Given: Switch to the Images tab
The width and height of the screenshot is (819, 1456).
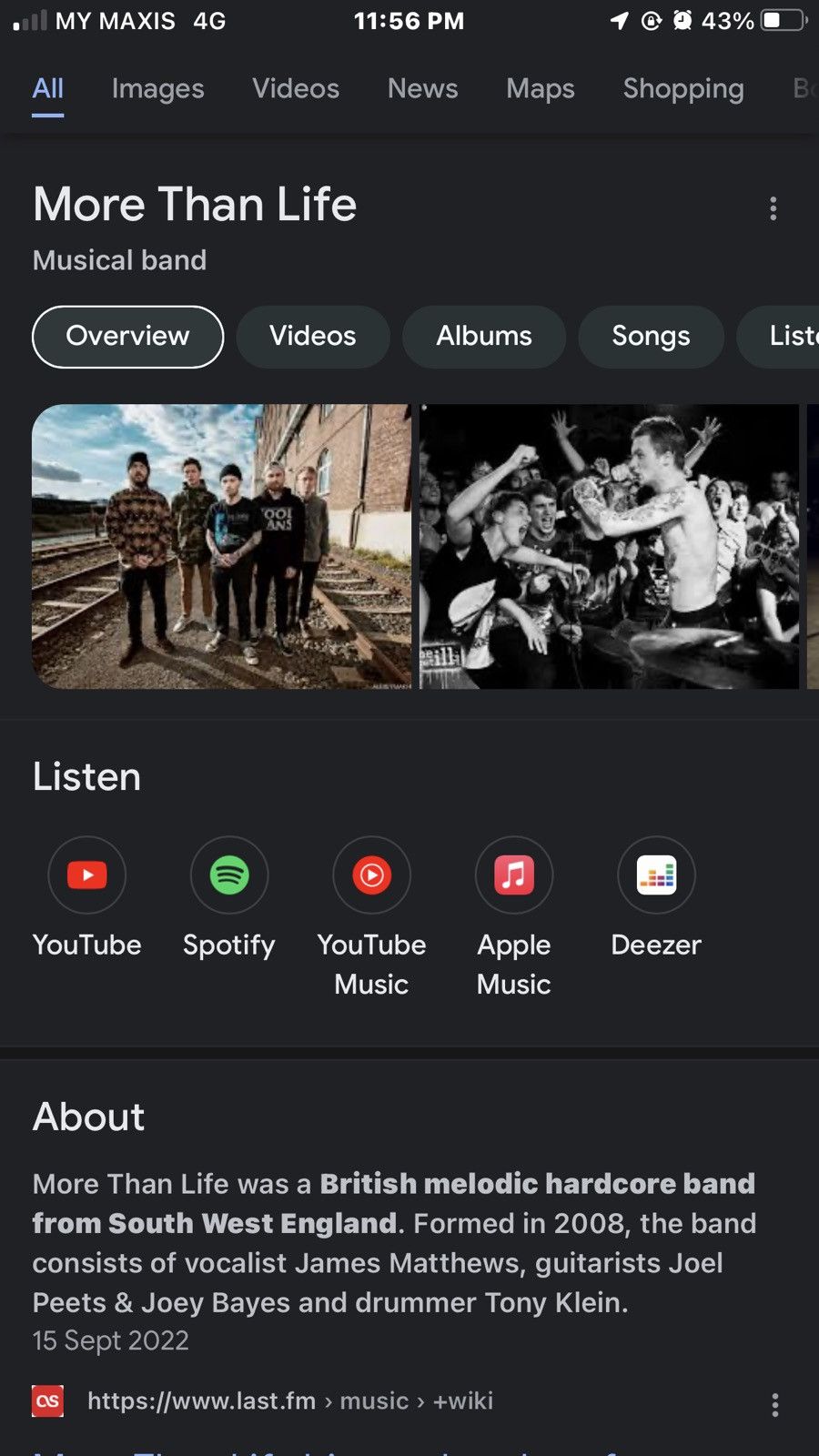Looking at the screenshot, I should (157, 88).
